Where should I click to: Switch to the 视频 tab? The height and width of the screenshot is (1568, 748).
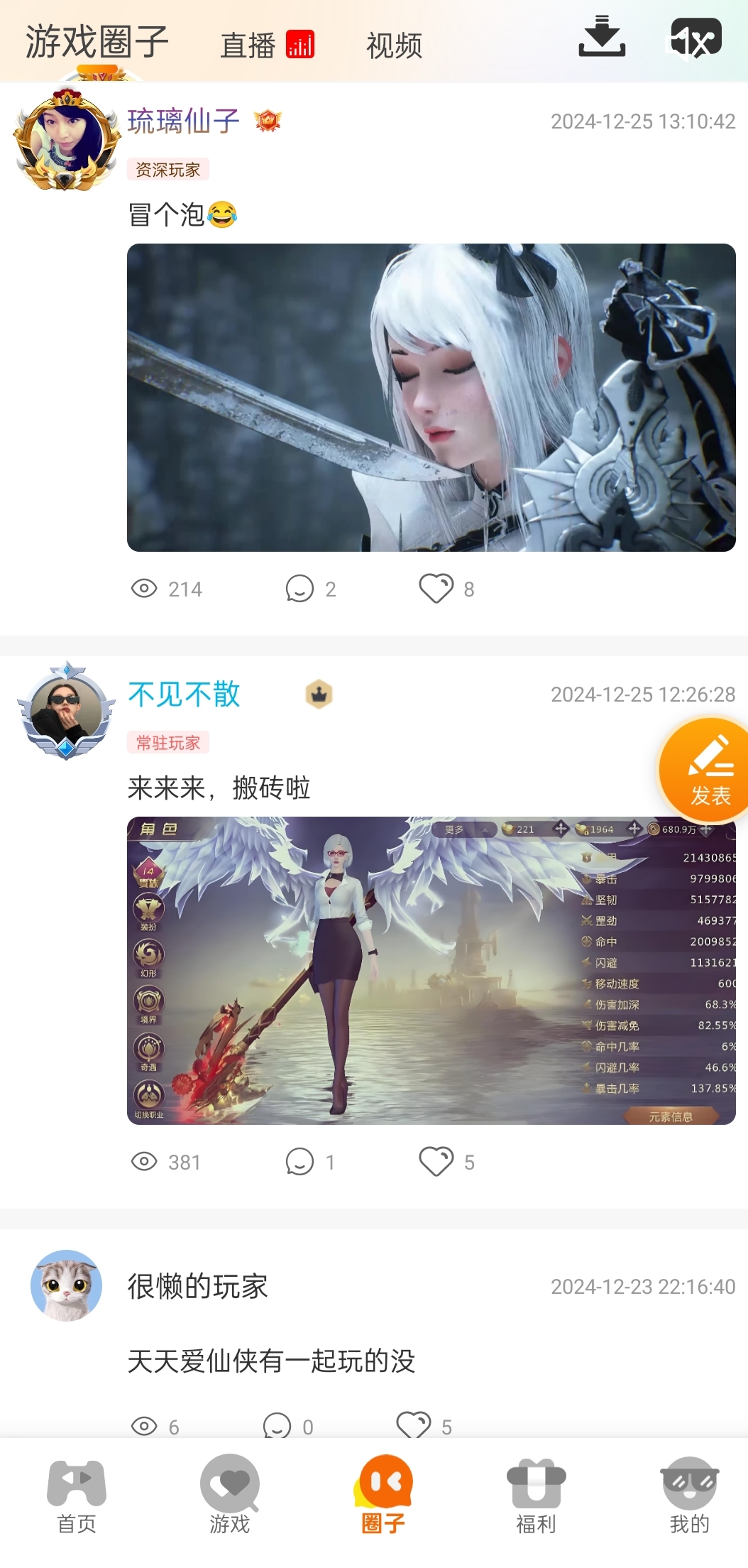[x=394, y=46]
